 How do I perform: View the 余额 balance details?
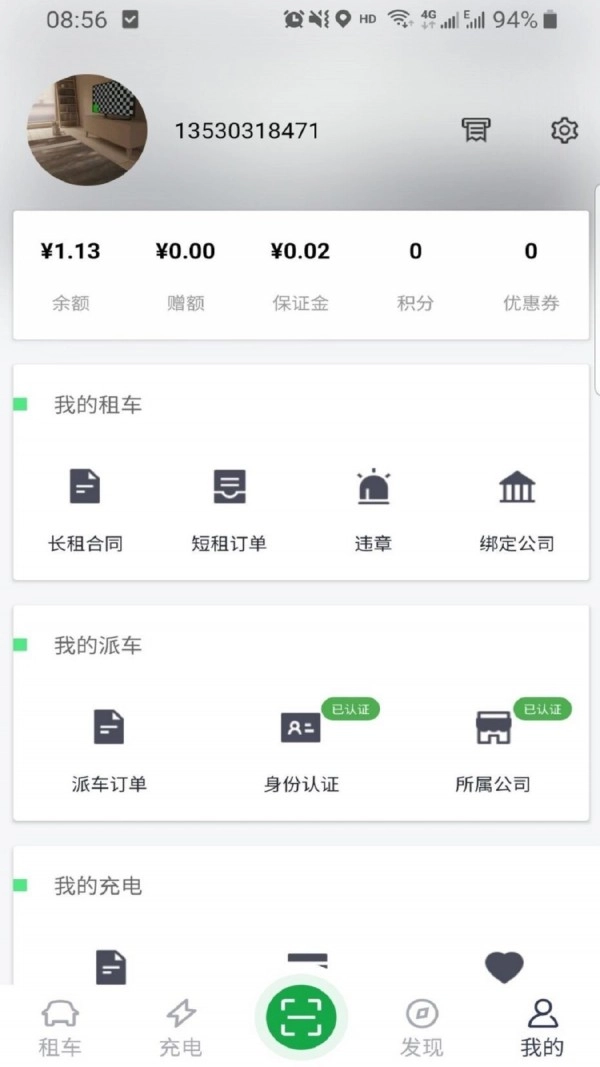(71, 275)
